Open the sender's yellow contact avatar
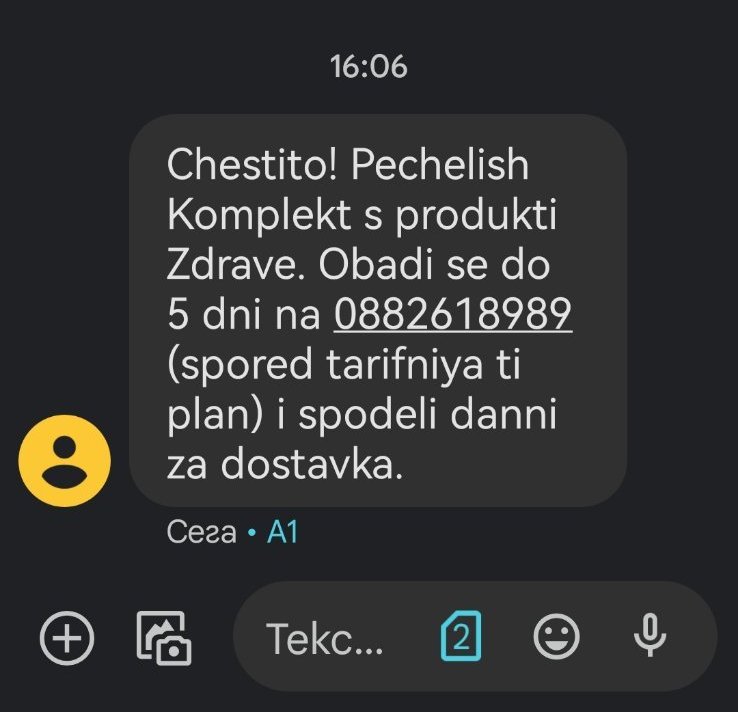This screenshot has width=738, height=712. (x=65, y=460)
